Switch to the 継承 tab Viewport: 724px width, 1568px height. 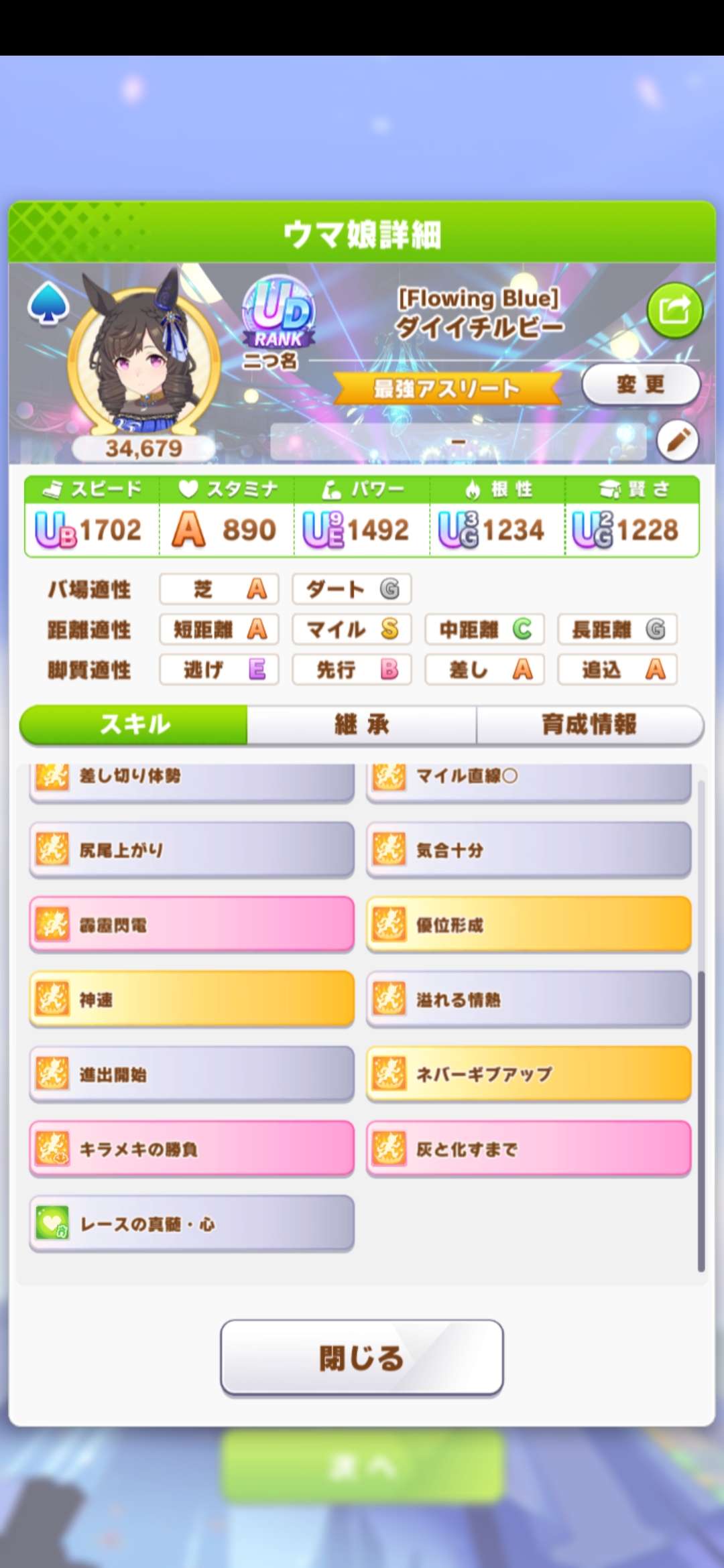362,724
